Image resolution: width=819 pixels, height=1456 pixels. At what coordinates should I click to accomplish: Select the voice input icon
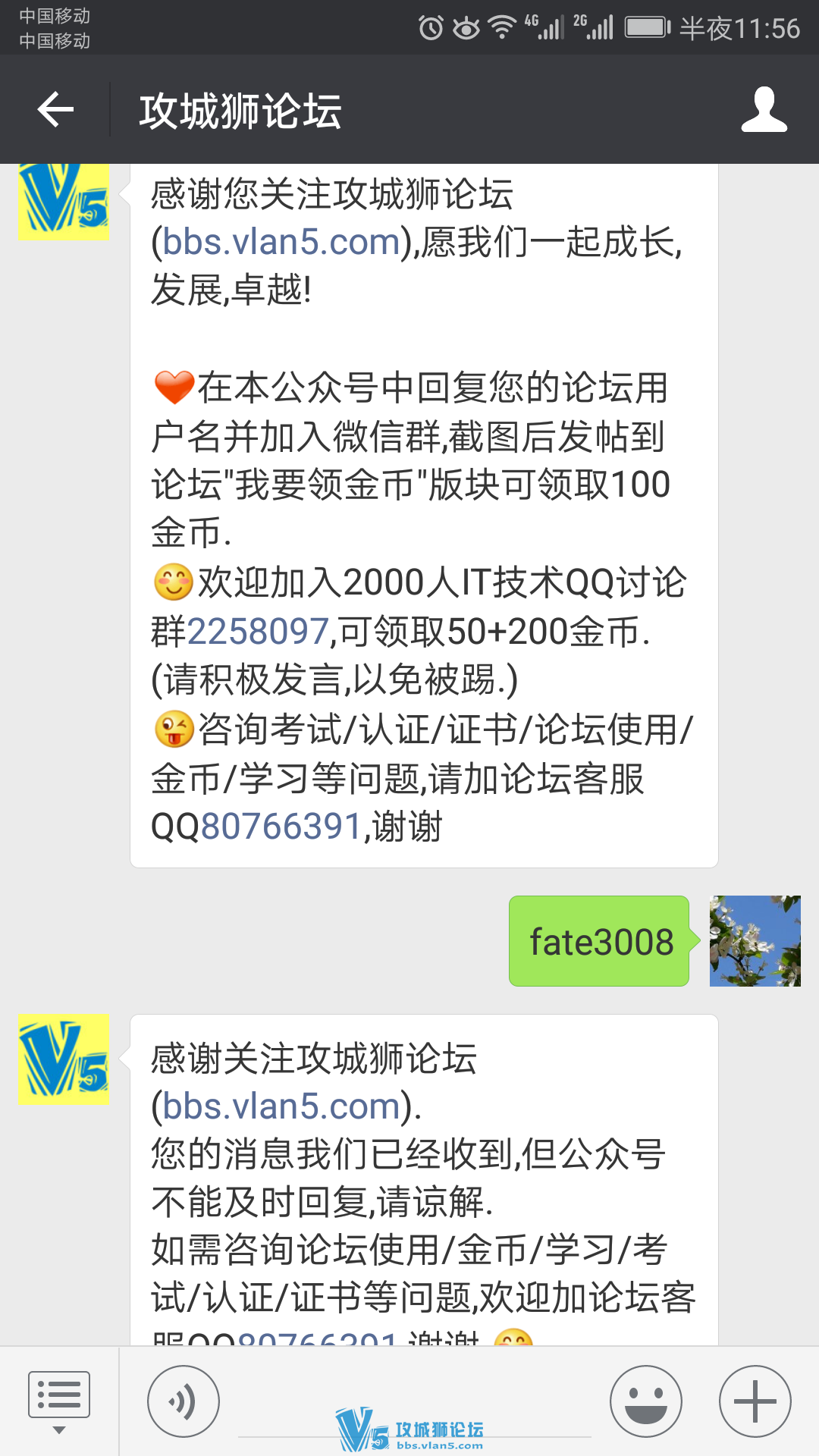coord(181,1400)
